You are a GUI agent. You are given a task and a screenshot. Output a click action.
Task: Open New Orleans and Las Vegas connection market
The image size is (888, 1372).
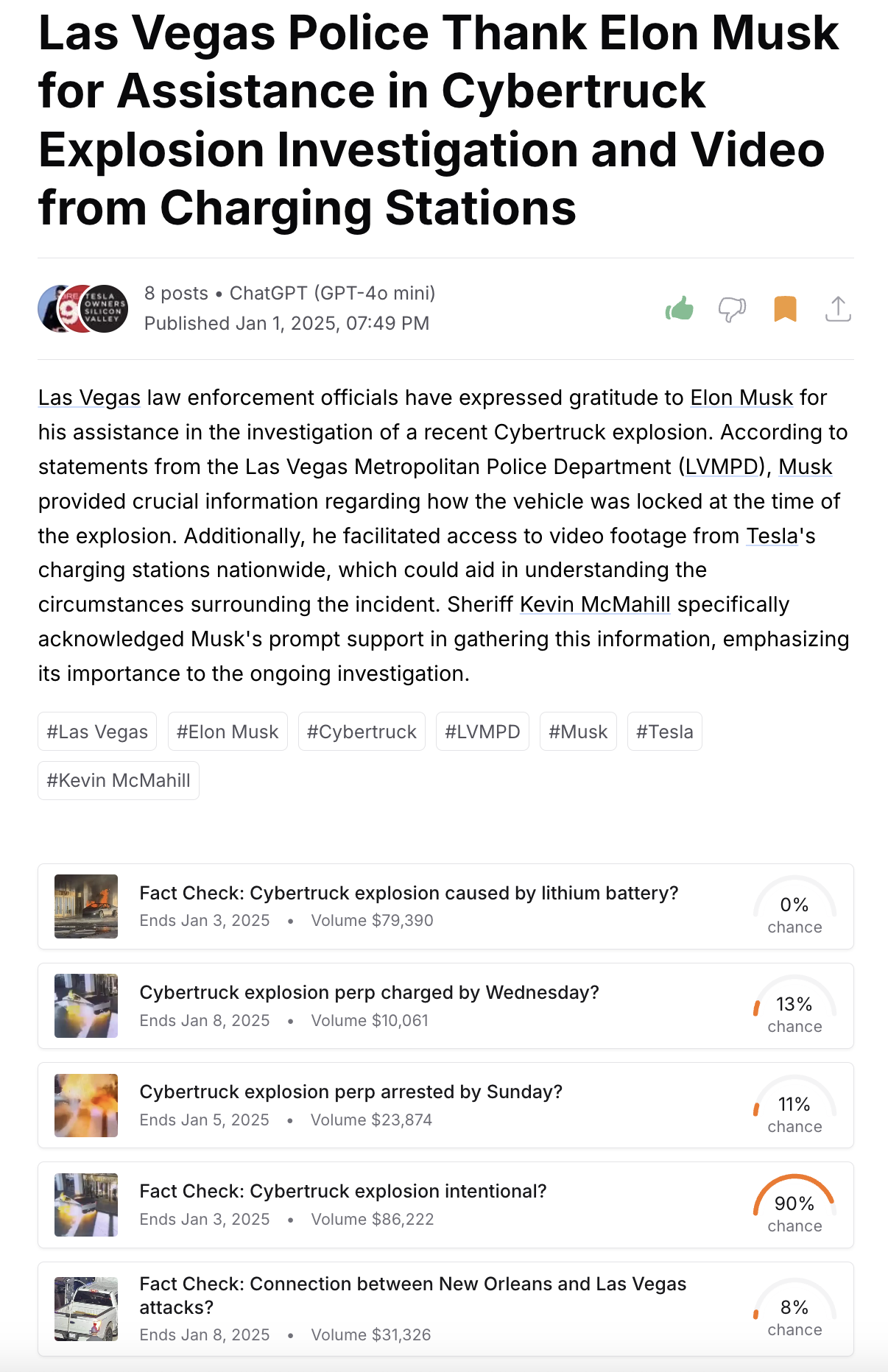[412, 1295]
